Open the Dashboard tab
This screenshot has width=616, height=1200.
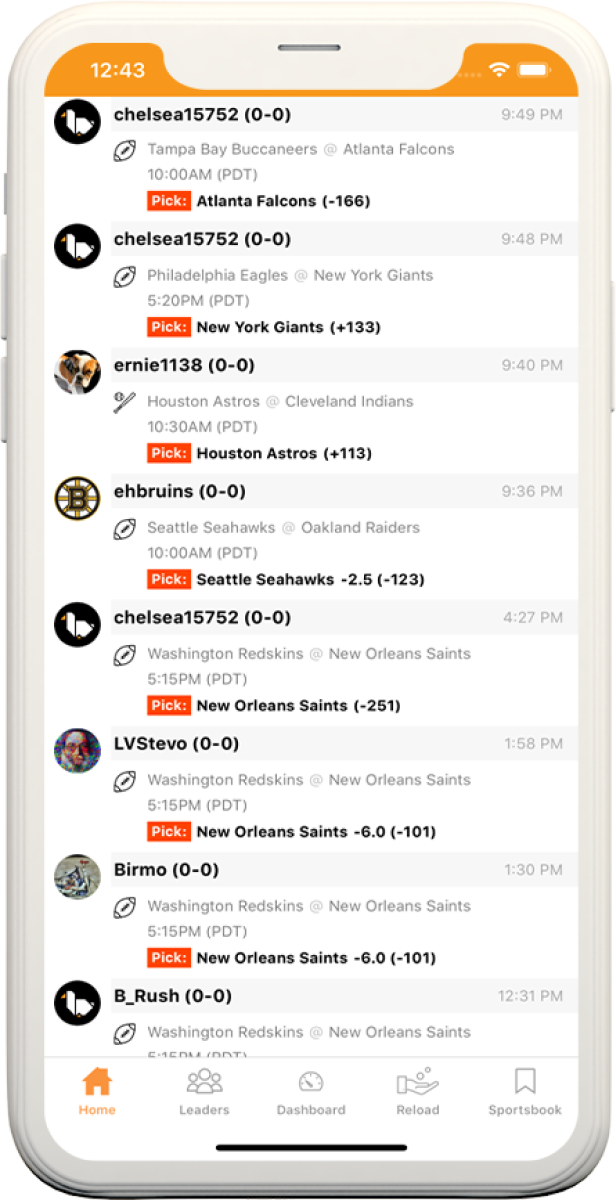311,1091
